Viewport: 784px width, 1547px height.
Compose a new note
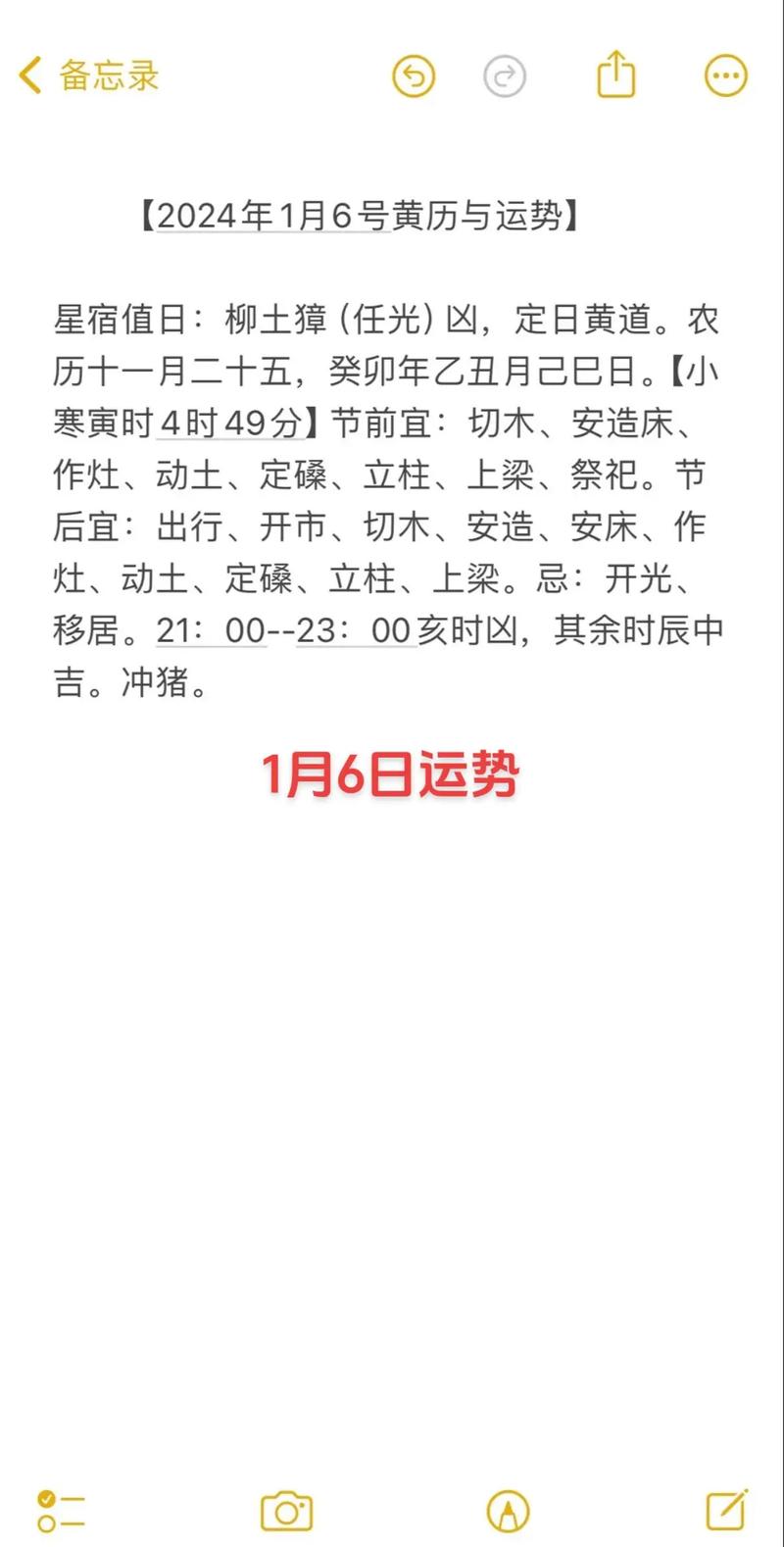coord(726,1509)
